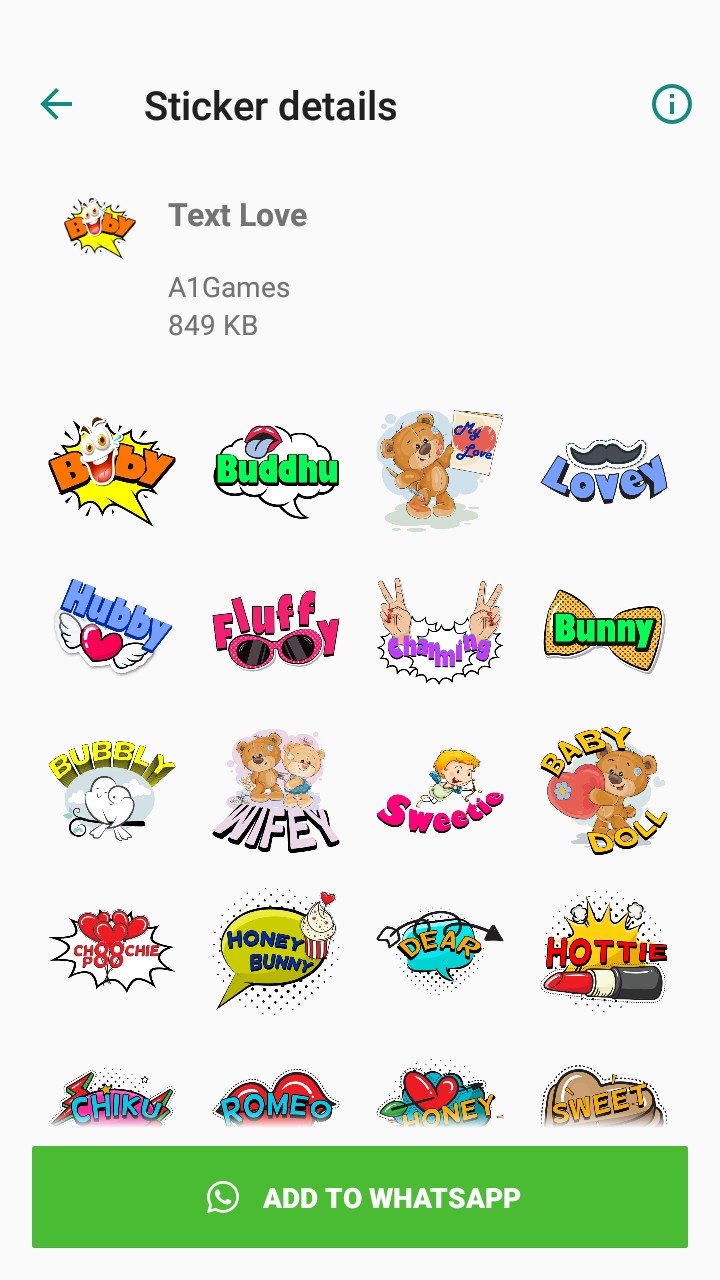The width and height of the screenshot is (720, 1280).
Task: Open the Hottie lipstick sticker
Action: coord(603,950)
